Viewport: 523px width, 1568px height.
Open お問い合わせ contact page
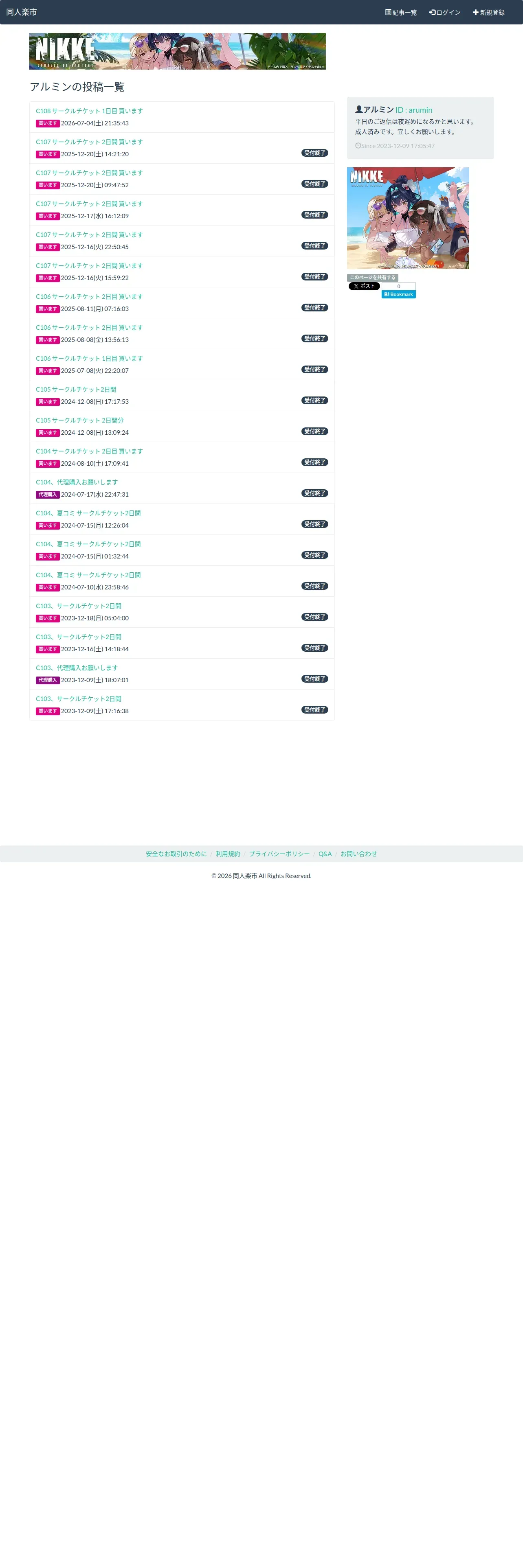point(358,854)
